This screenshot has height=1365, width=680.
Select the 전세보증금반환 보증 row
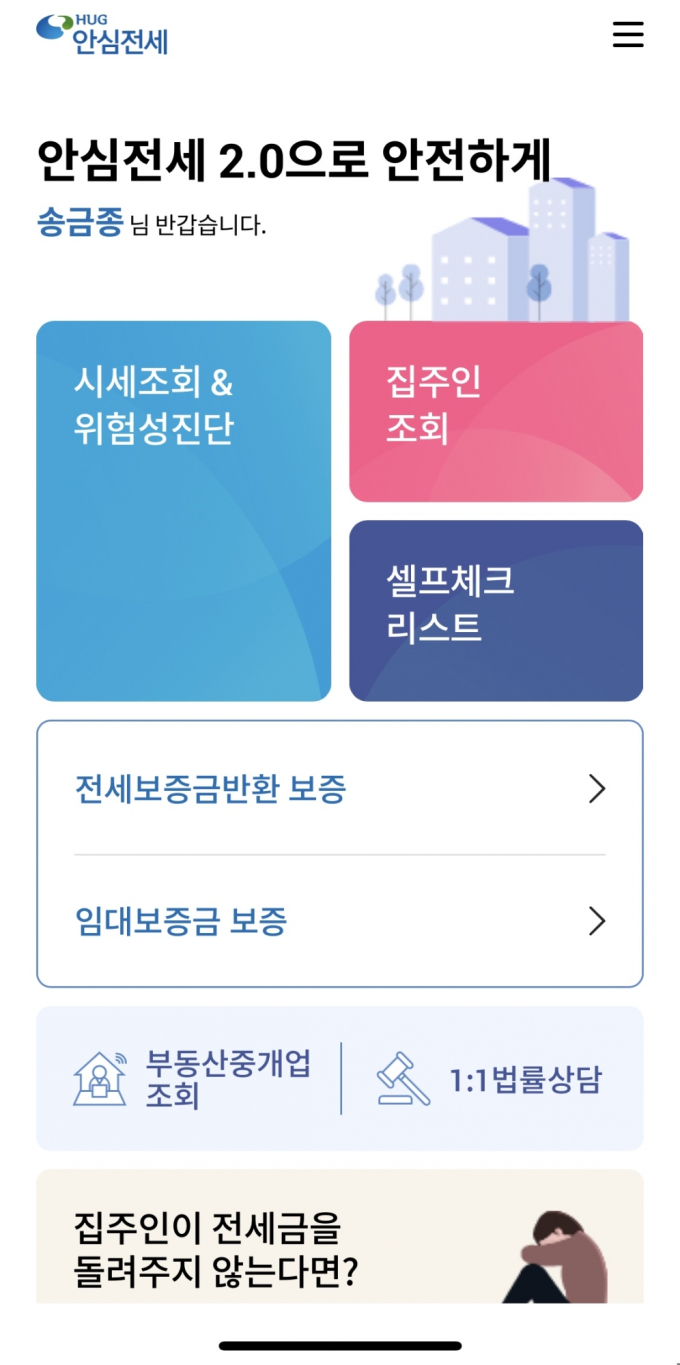coord(340,789)
